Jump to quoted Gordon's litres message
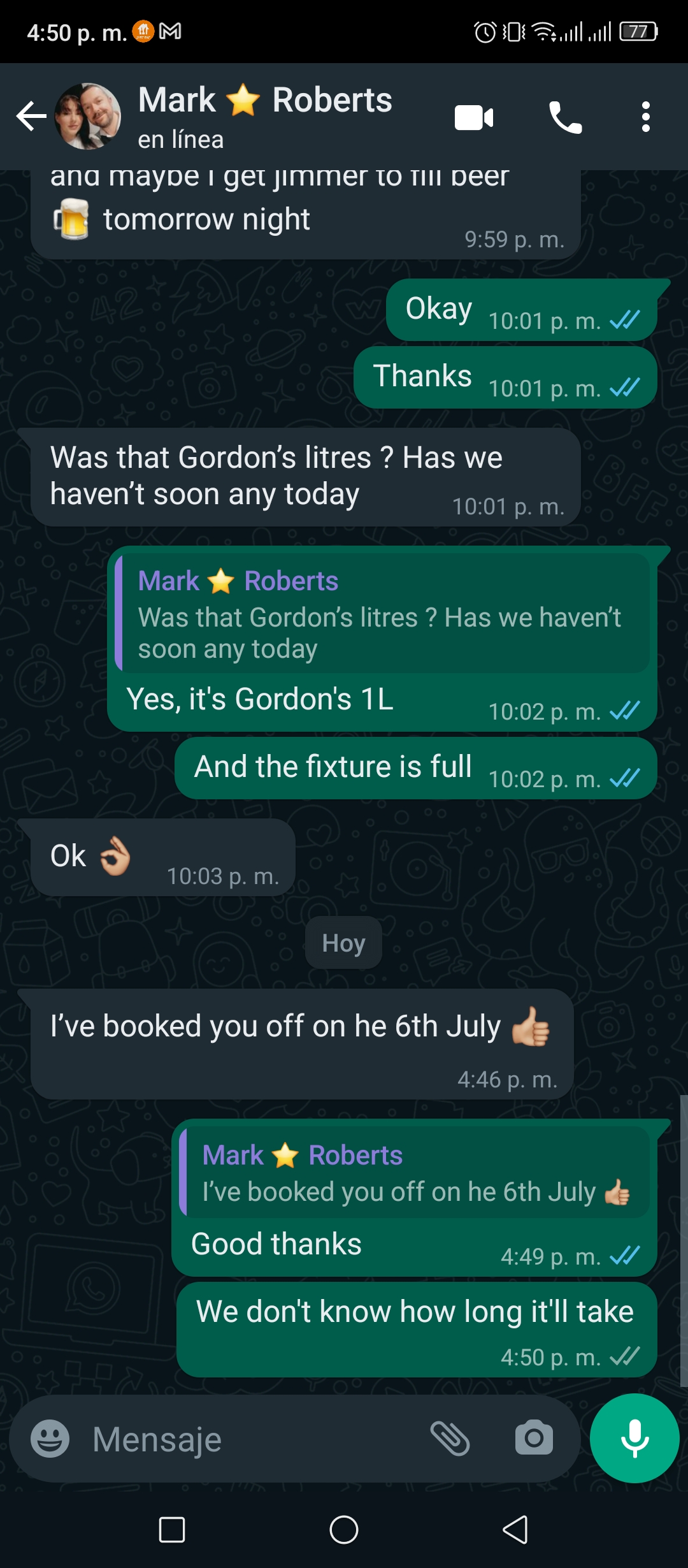 [x=382, y=613]
